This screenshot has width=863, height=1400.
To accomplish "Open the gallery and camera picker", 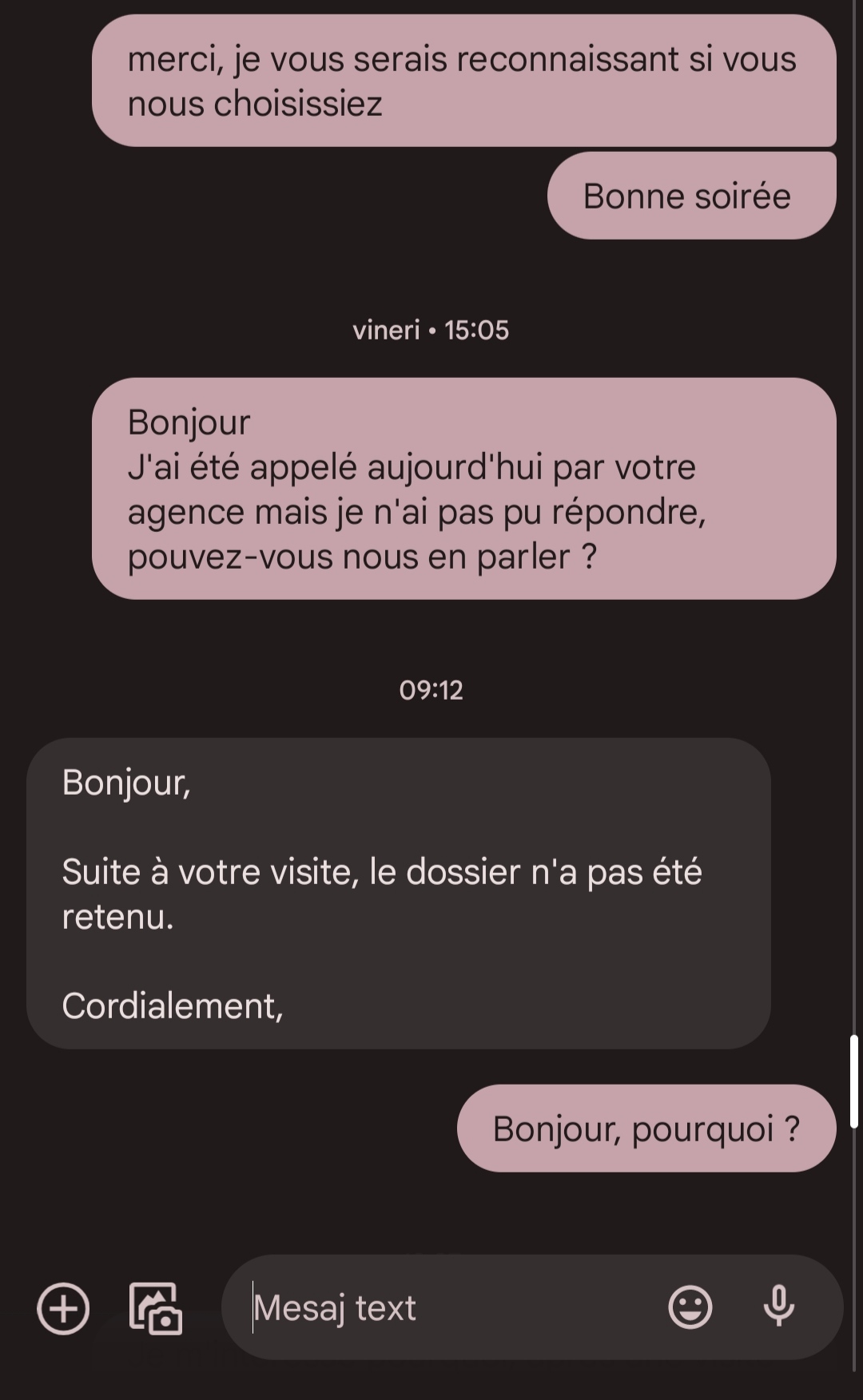I will click(x=156, y=1308).
